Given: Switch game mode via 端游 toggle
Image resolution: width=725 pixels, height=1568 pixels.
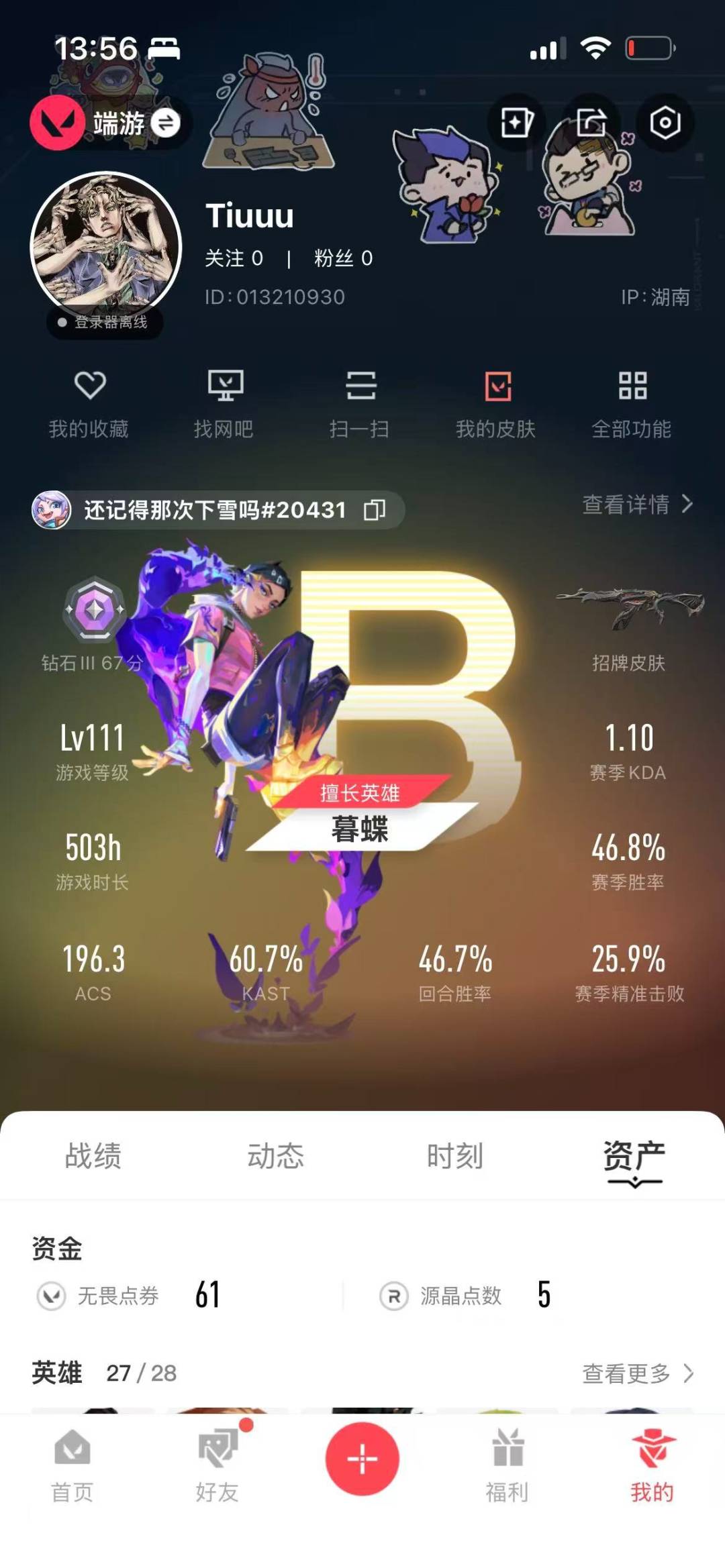Looking at the screenshot, I should [x=165, y=123].
